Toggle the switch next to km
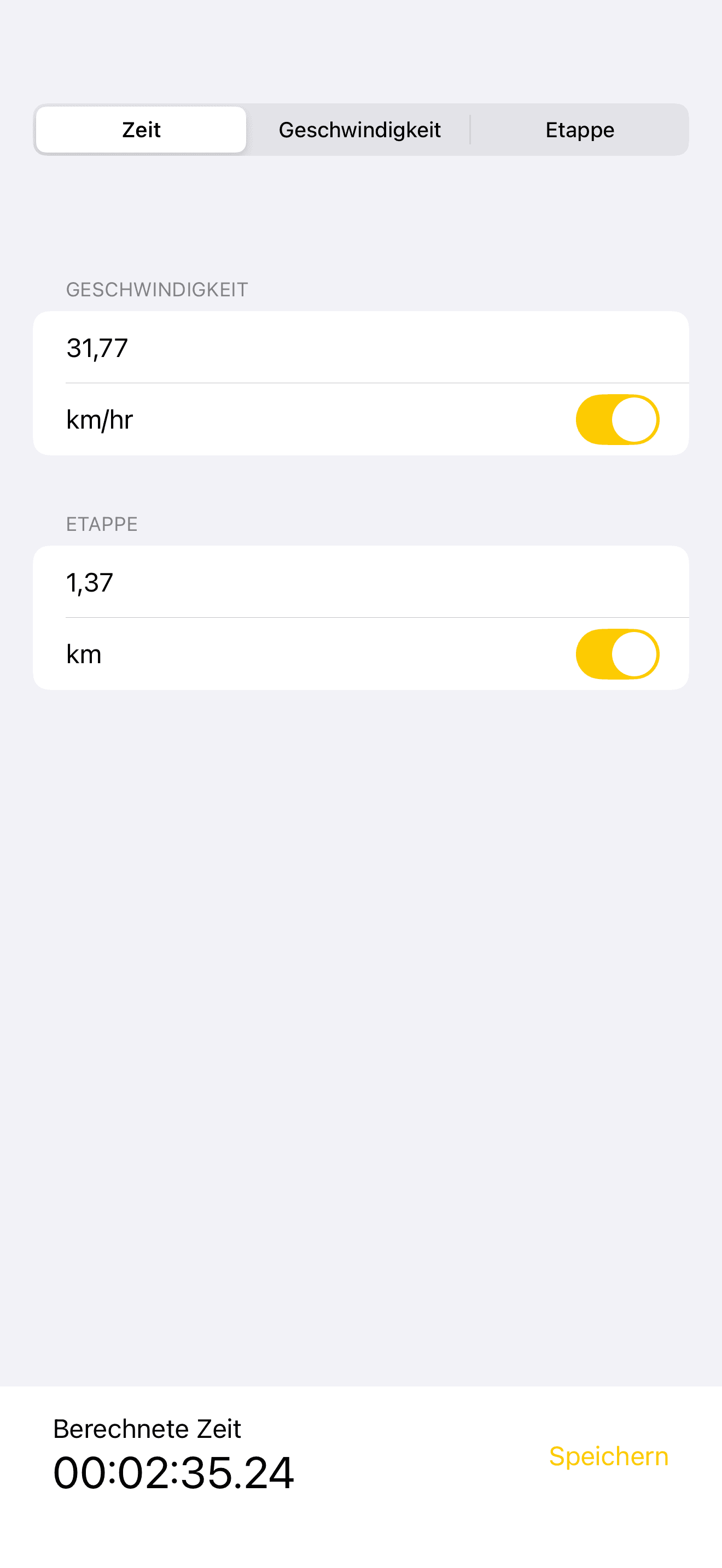This screenshot has height=1568, width=722. point(618,653)
